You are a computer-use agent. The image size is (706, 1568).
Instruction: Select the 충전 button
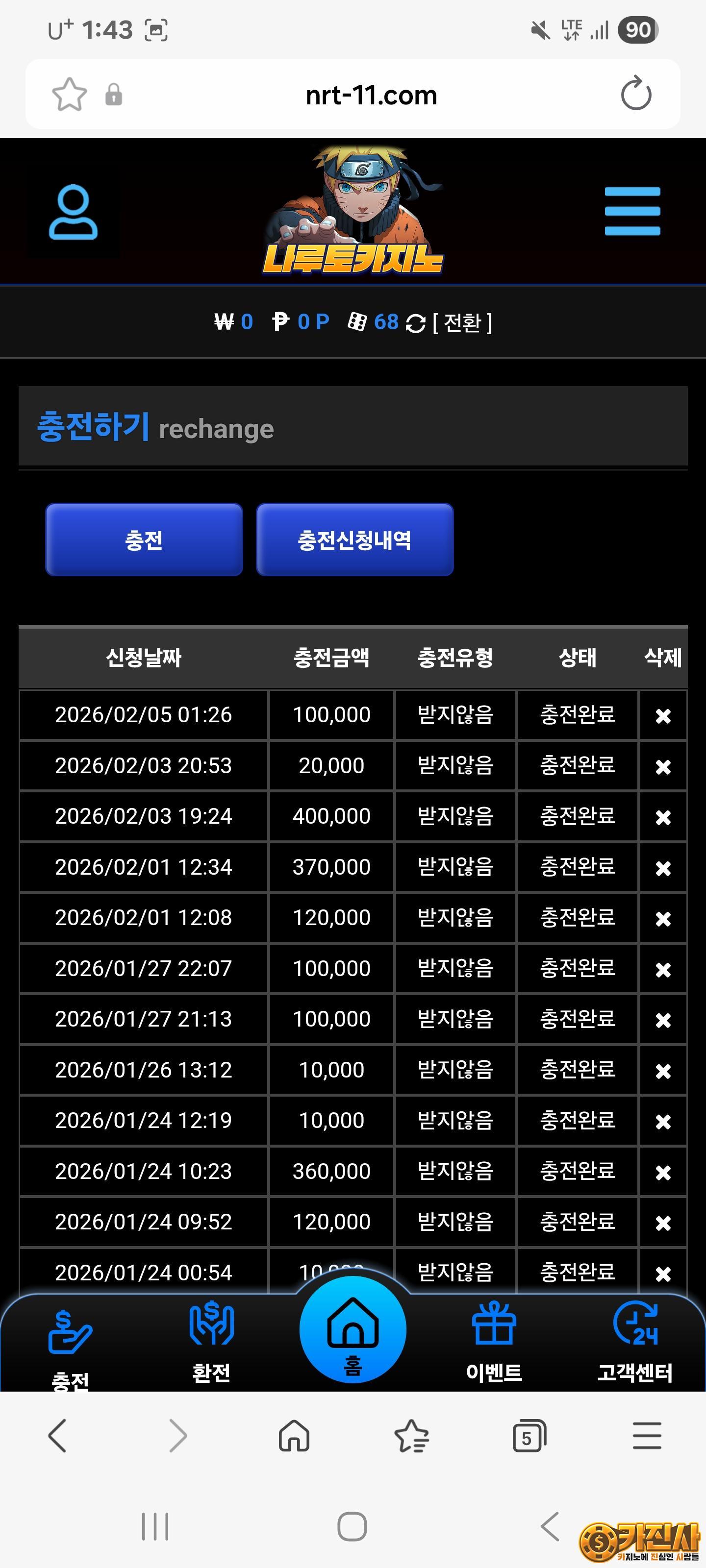144,539
